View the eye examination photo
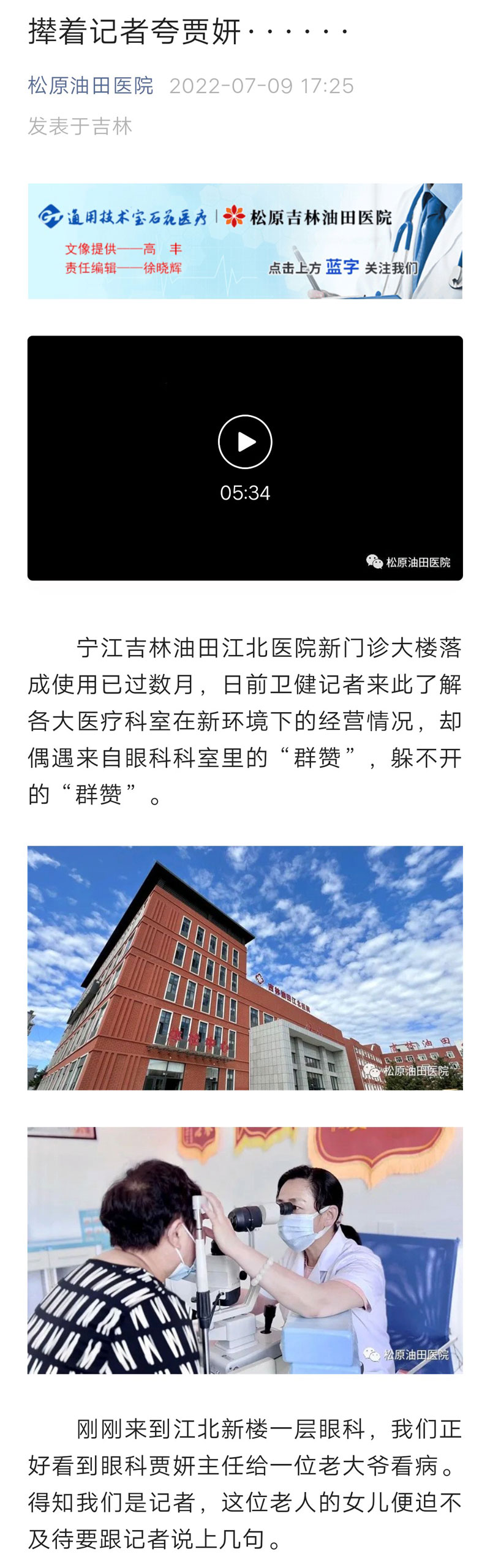 pyautogui.click(x=245, y=1249)
